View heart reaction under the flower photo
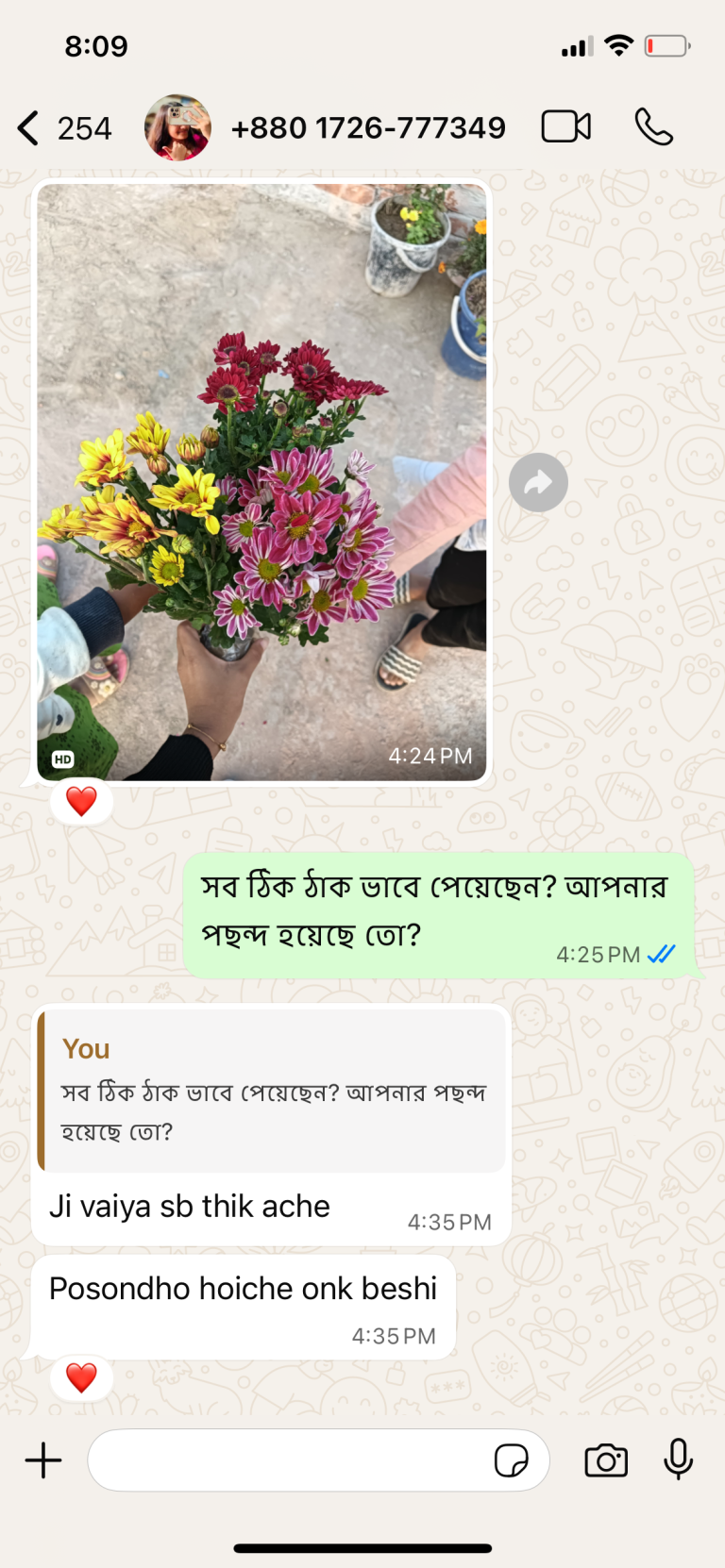 81,801
